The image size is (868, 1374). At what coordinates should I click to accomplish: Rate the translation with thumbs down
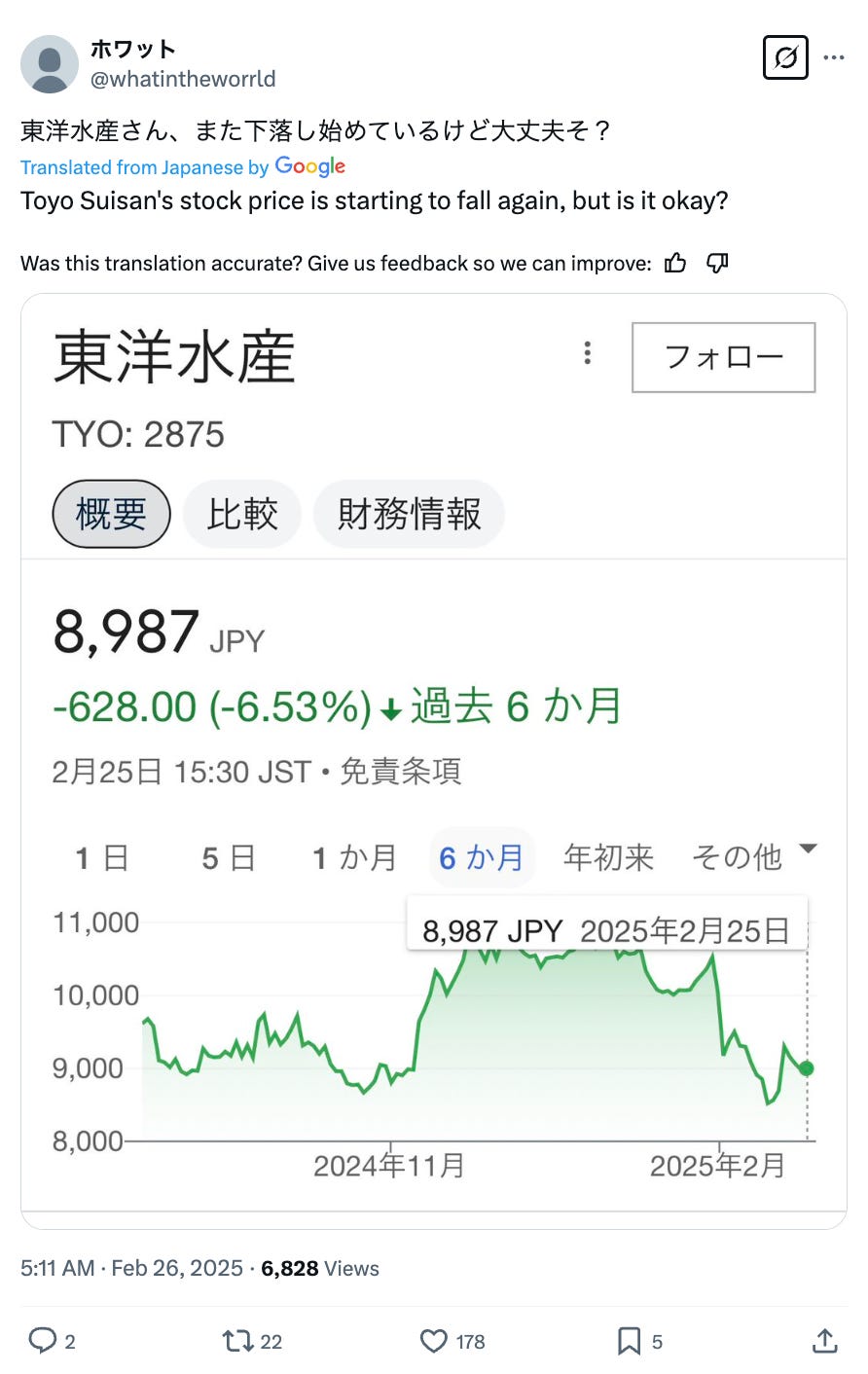point(717,263)
